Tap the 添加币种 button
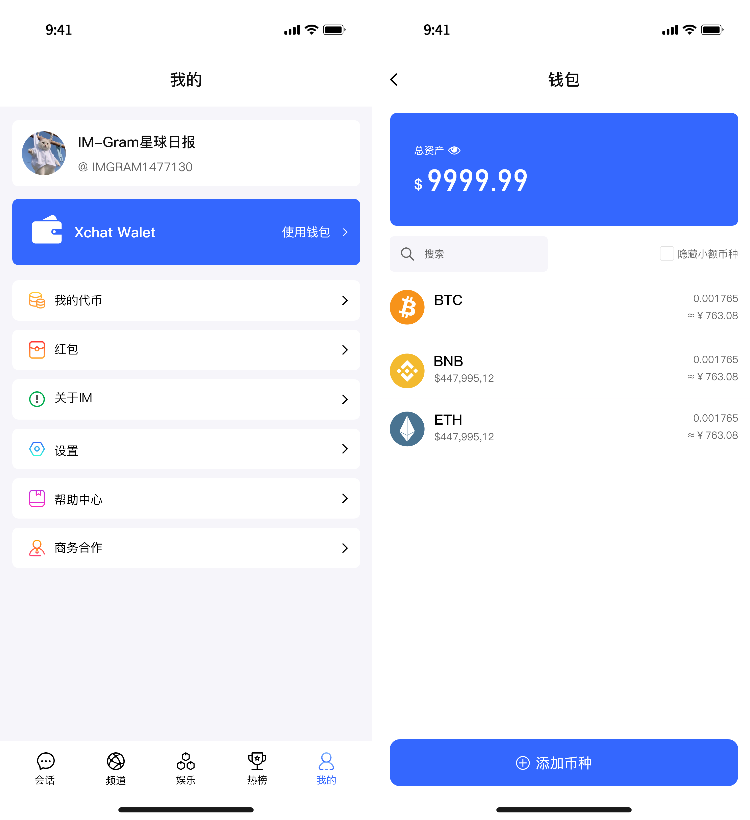This screenshot has width=750, height=820. pyautogui.click(x=563, y=763)
